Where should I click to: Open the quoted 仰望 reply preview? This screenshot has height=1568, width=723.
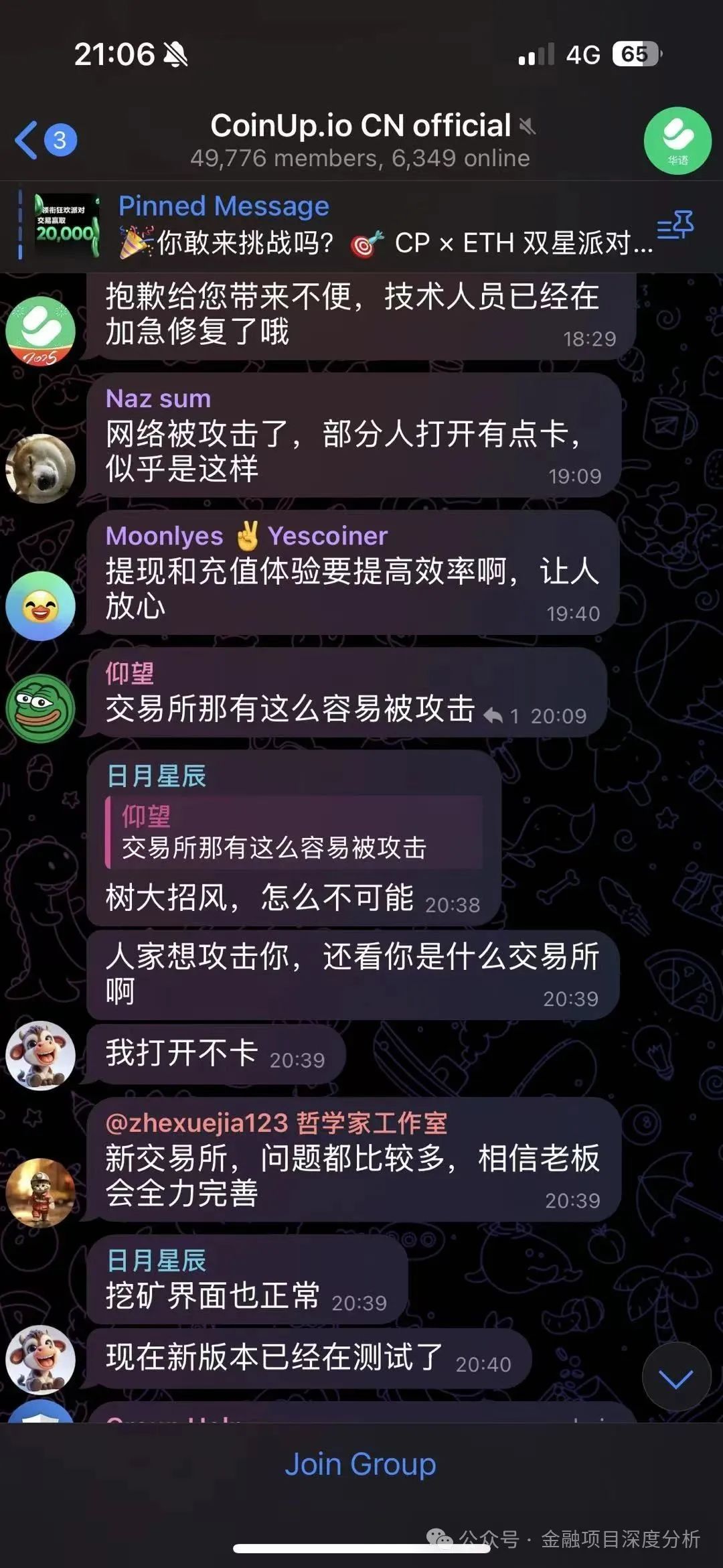(x=295, y=833)
